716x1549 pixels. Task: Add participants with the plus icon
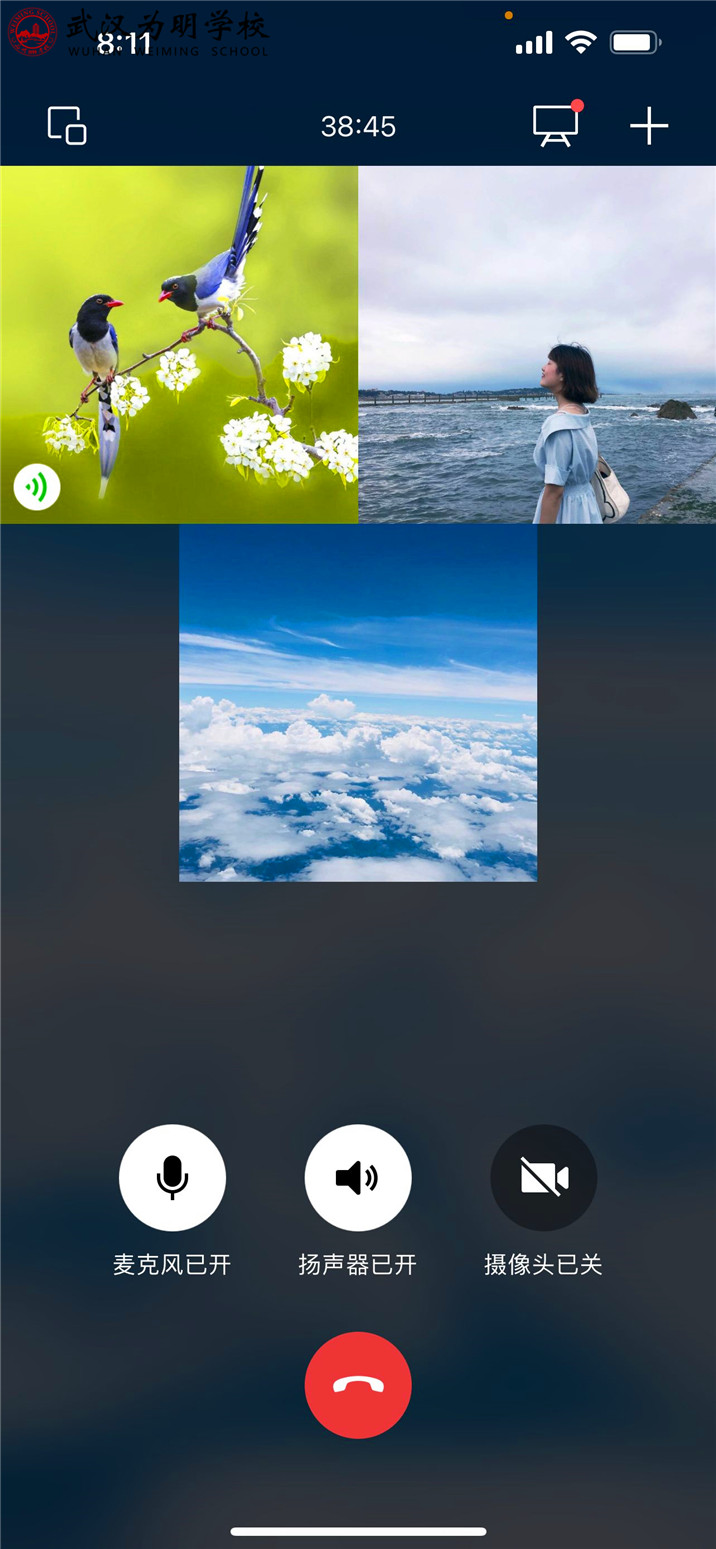tap(649, 126)
